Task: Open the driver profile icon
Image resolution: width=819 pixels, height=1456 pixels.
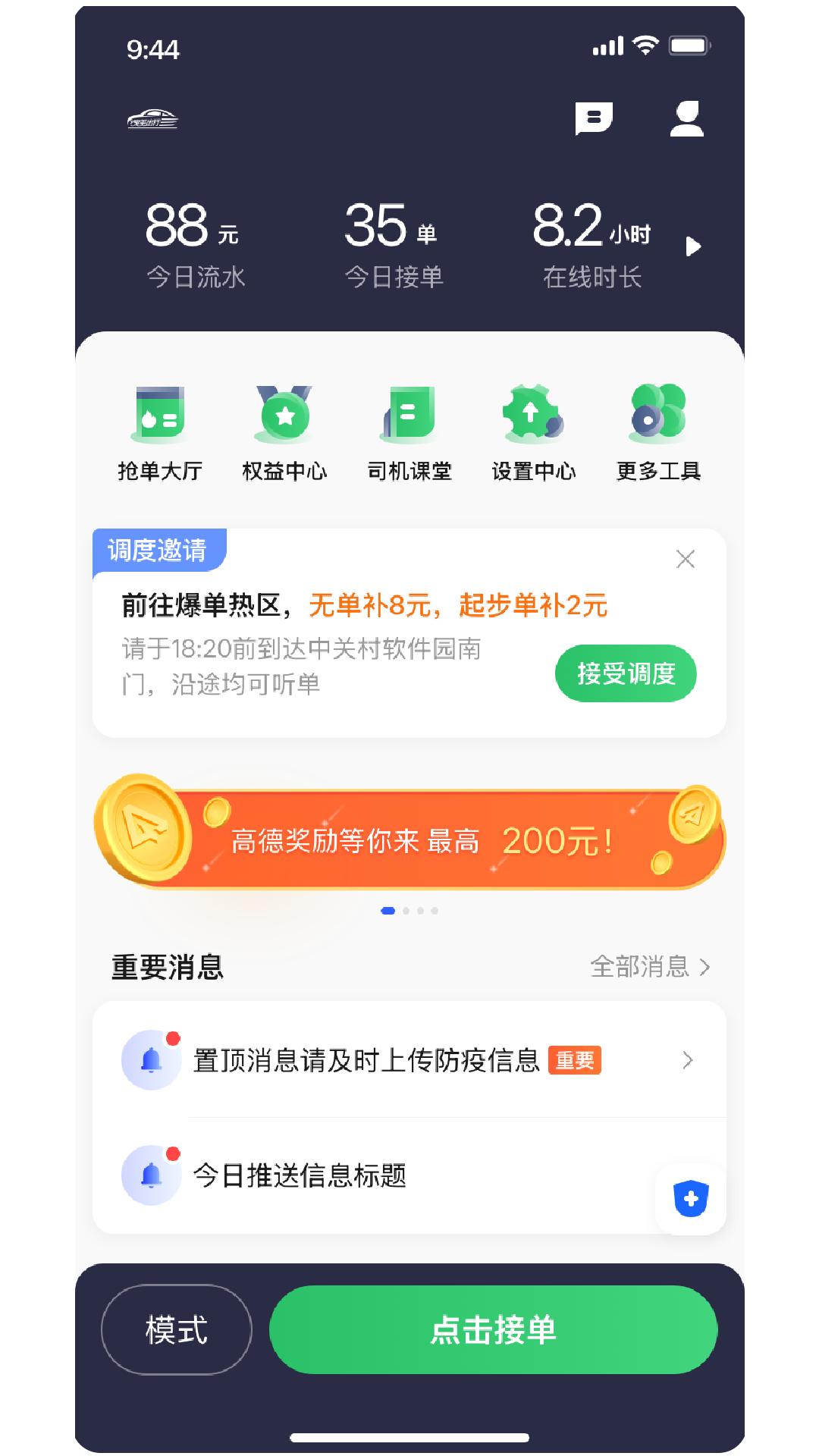Action: (x=686, y=119)
